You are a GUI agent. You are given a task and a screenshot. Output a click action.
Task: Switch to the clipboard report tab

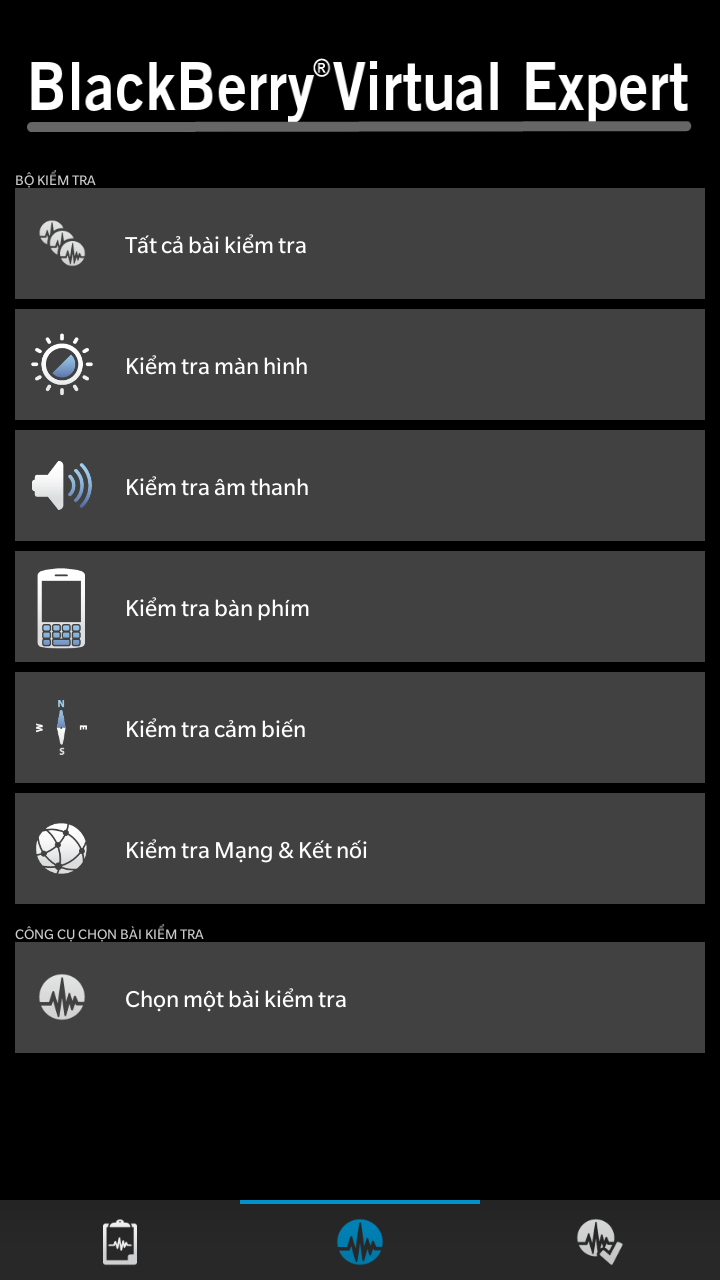[x=120, y=1243]
